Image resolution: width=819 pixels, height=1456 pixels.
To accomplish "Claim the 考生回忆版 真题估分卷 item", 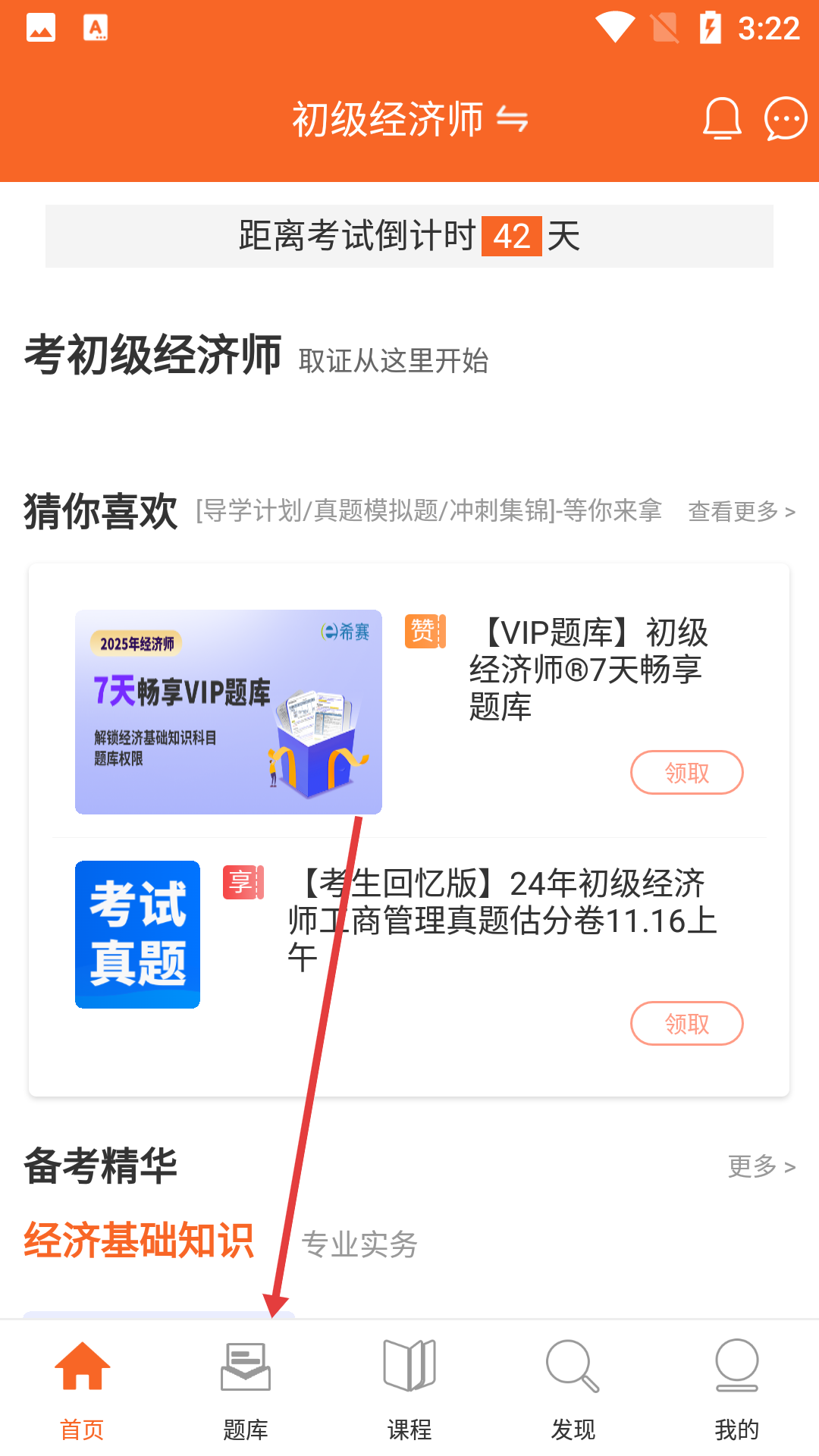I will coord(687,1024).
